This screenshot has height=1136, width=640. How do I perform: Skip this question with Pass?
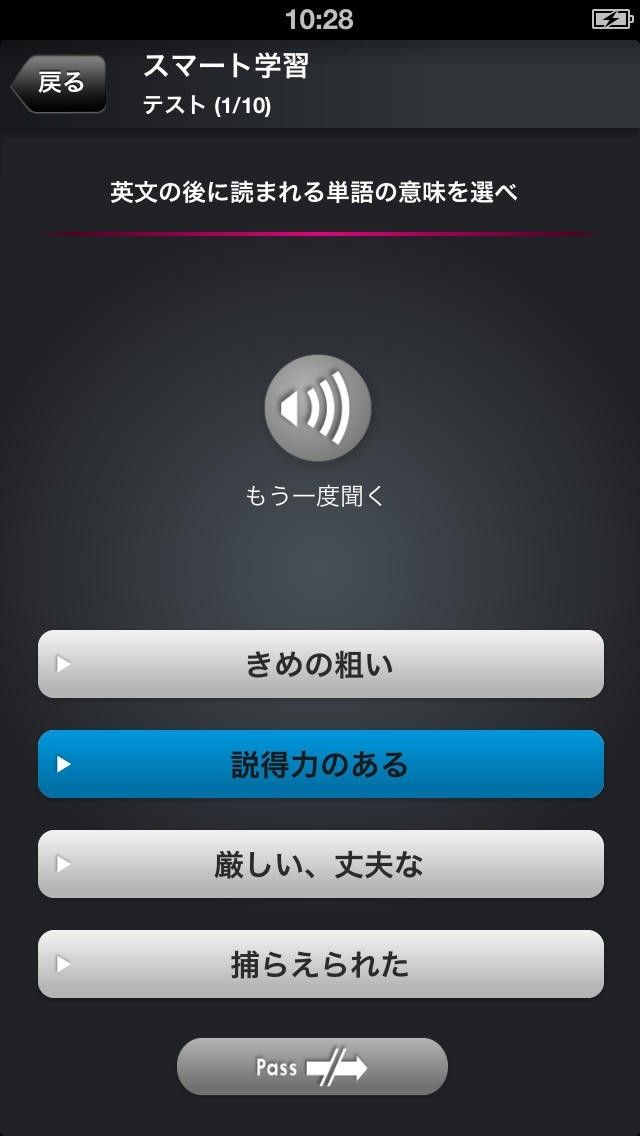(312, 1066)
